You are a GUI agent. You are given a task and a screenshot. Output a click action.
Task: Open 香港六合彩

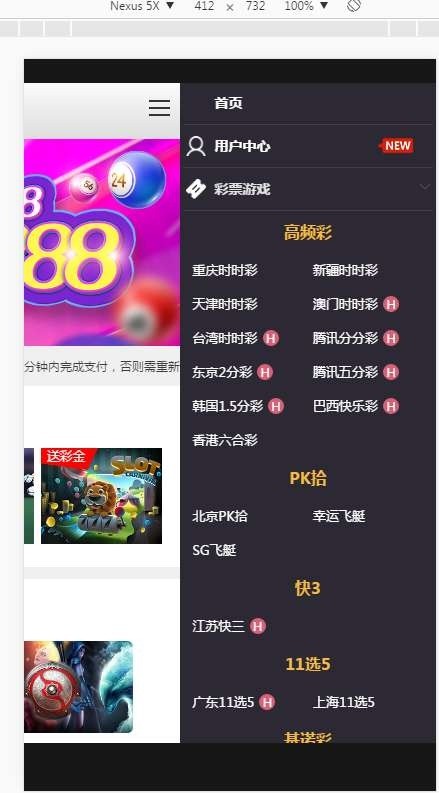click(x=225, y=440)
